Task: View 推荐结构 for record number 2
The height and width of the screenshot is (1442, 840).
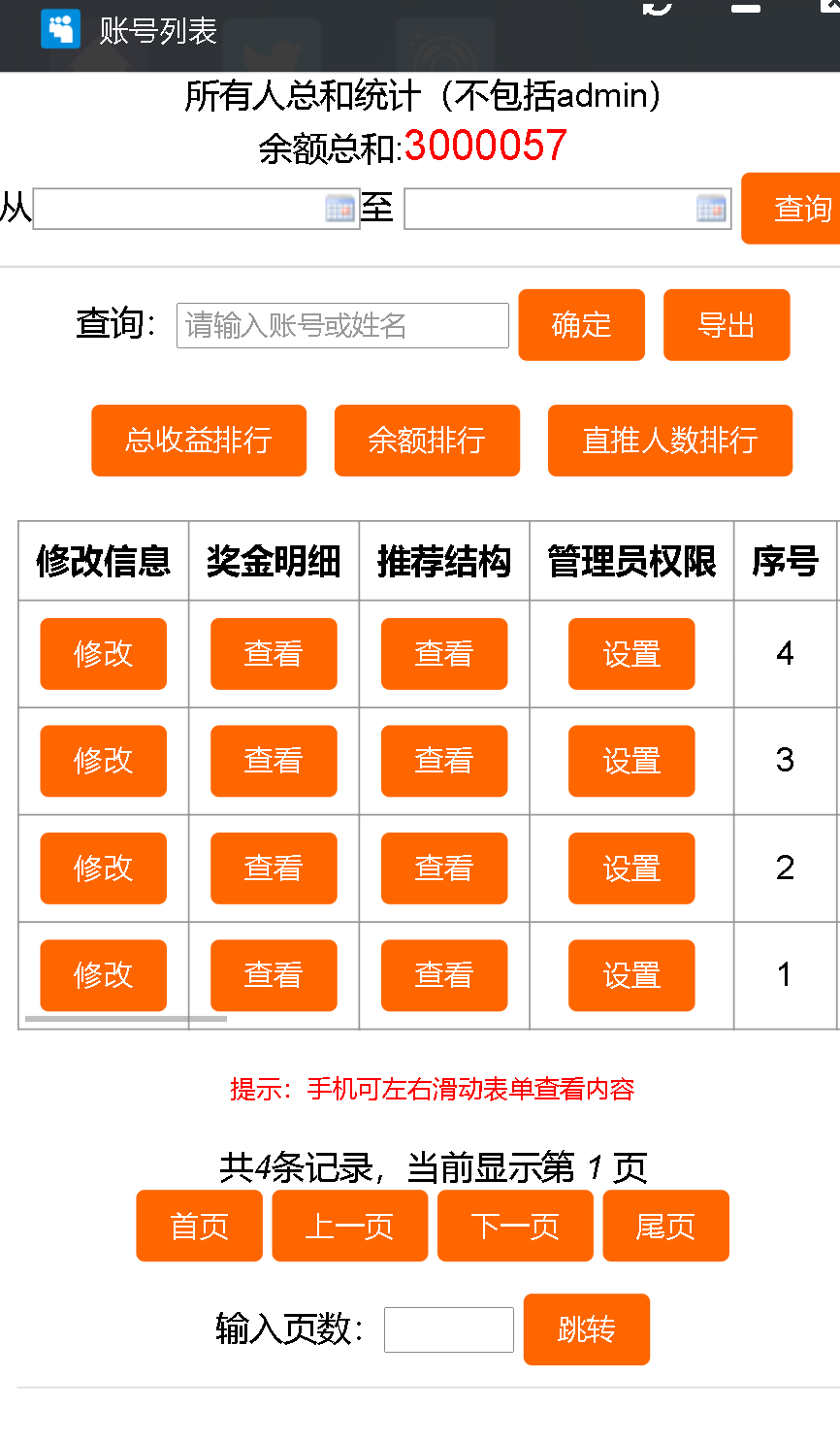Action: tap(444, 868)
